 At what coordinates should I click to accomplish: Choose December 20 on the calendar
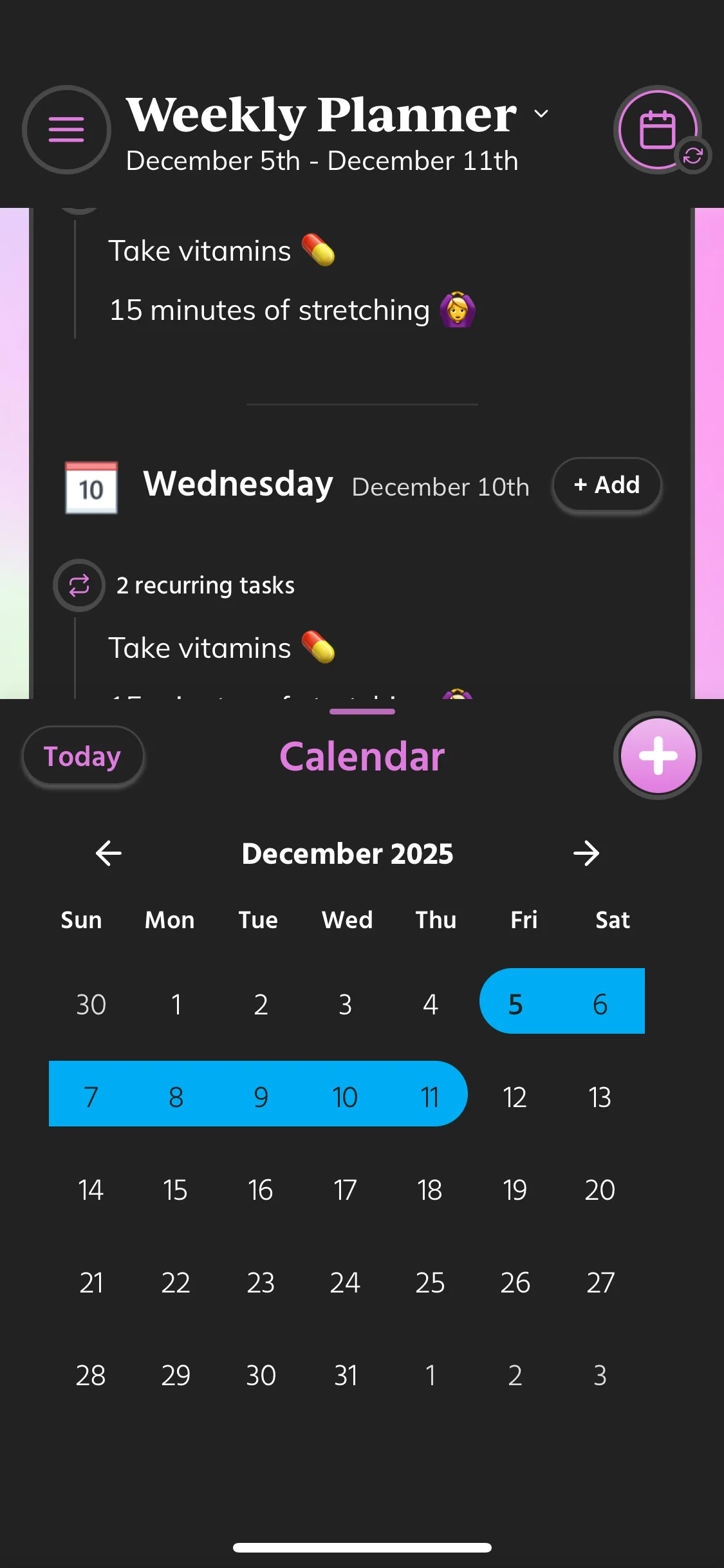pos(600,1190)
